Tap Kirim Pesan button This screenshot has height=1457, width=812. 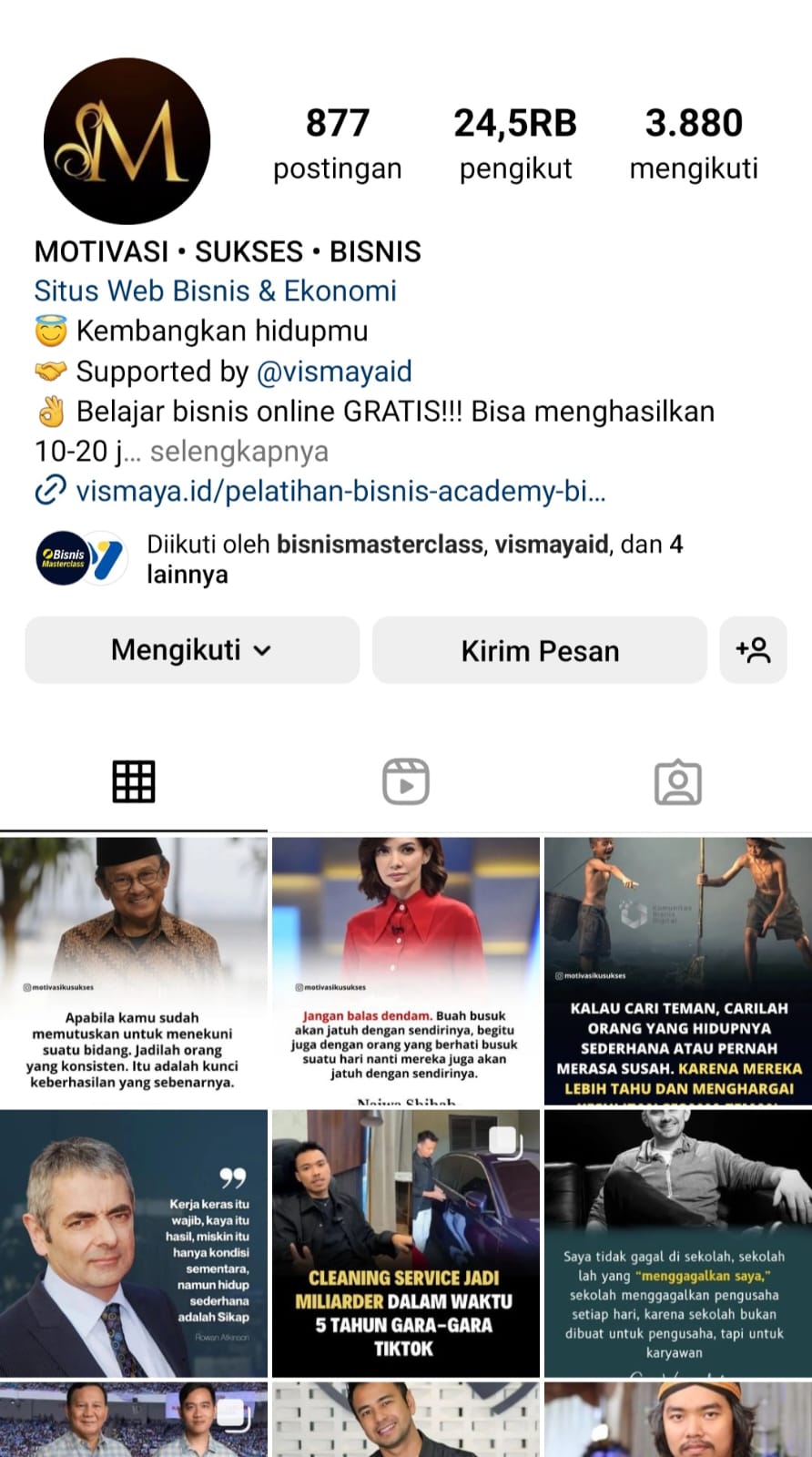tap(540, 650)
